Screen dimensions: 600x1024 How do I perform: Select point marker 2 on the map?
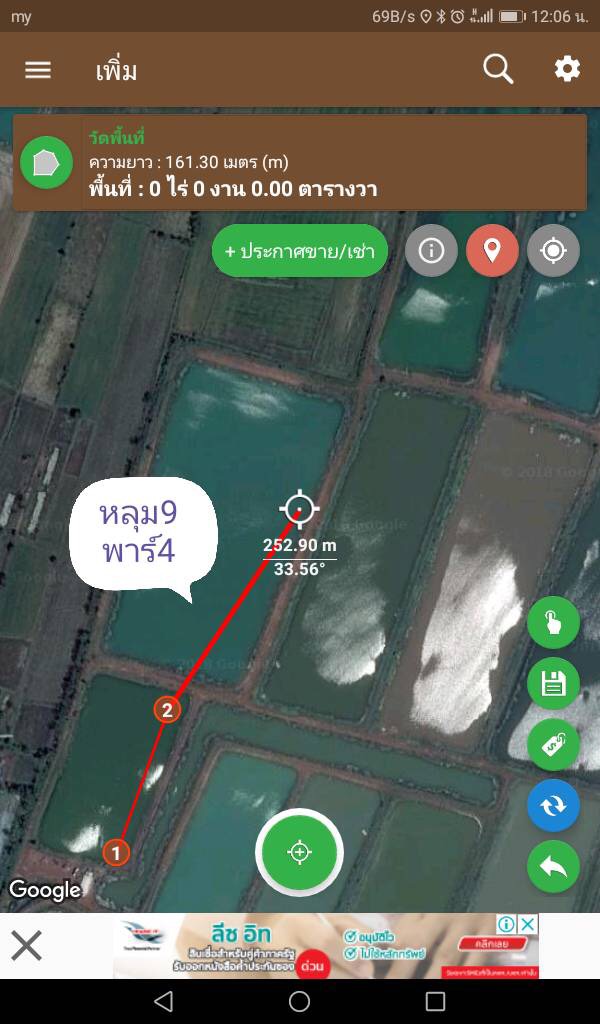166,710
